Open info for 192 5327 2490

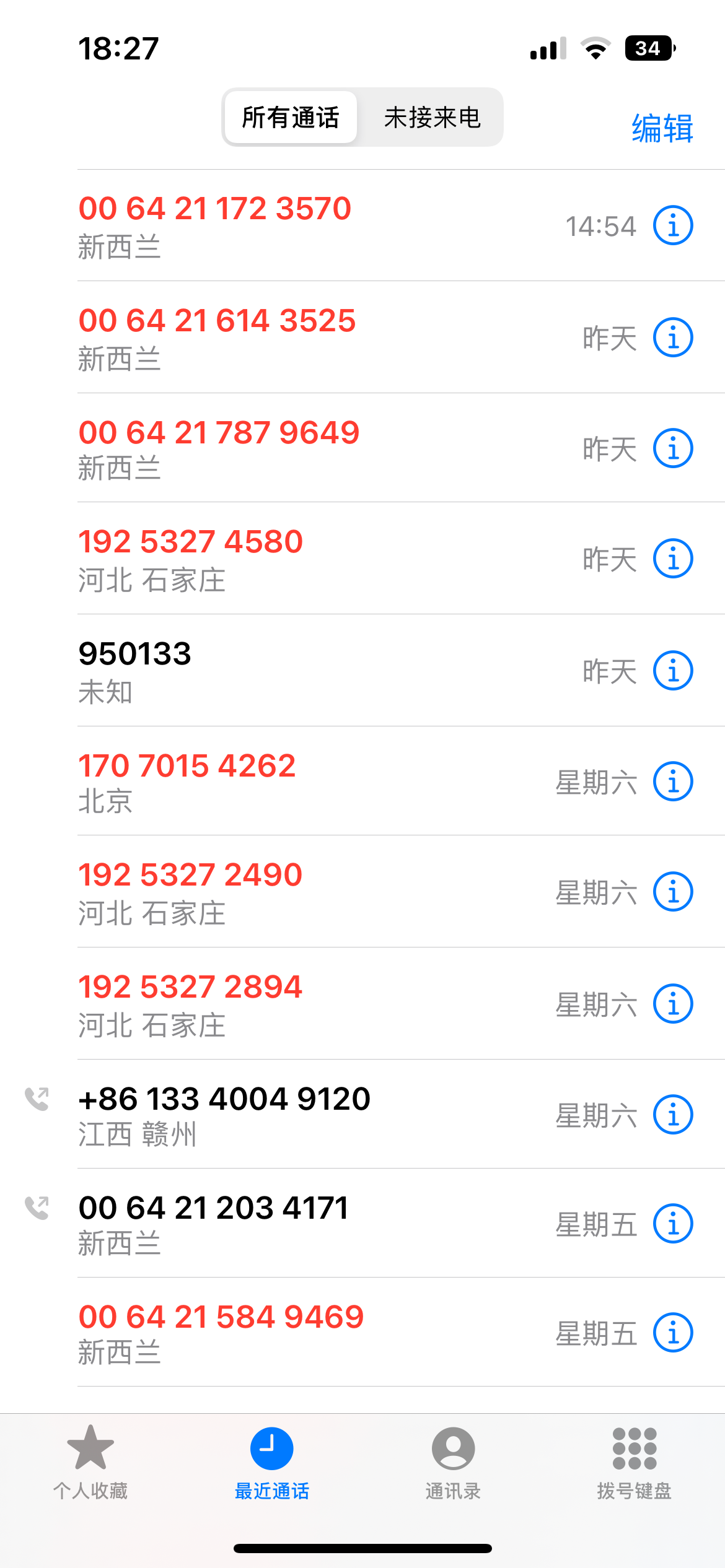(x=673, y=892)
